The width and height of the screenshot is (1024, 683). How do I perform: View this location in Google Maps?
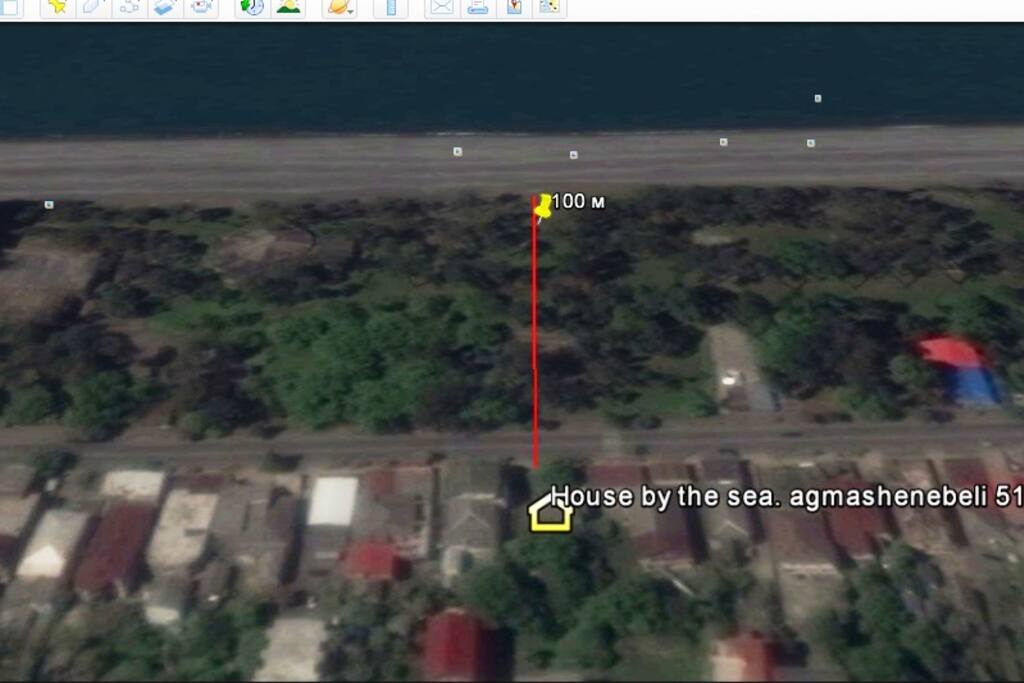514,6
